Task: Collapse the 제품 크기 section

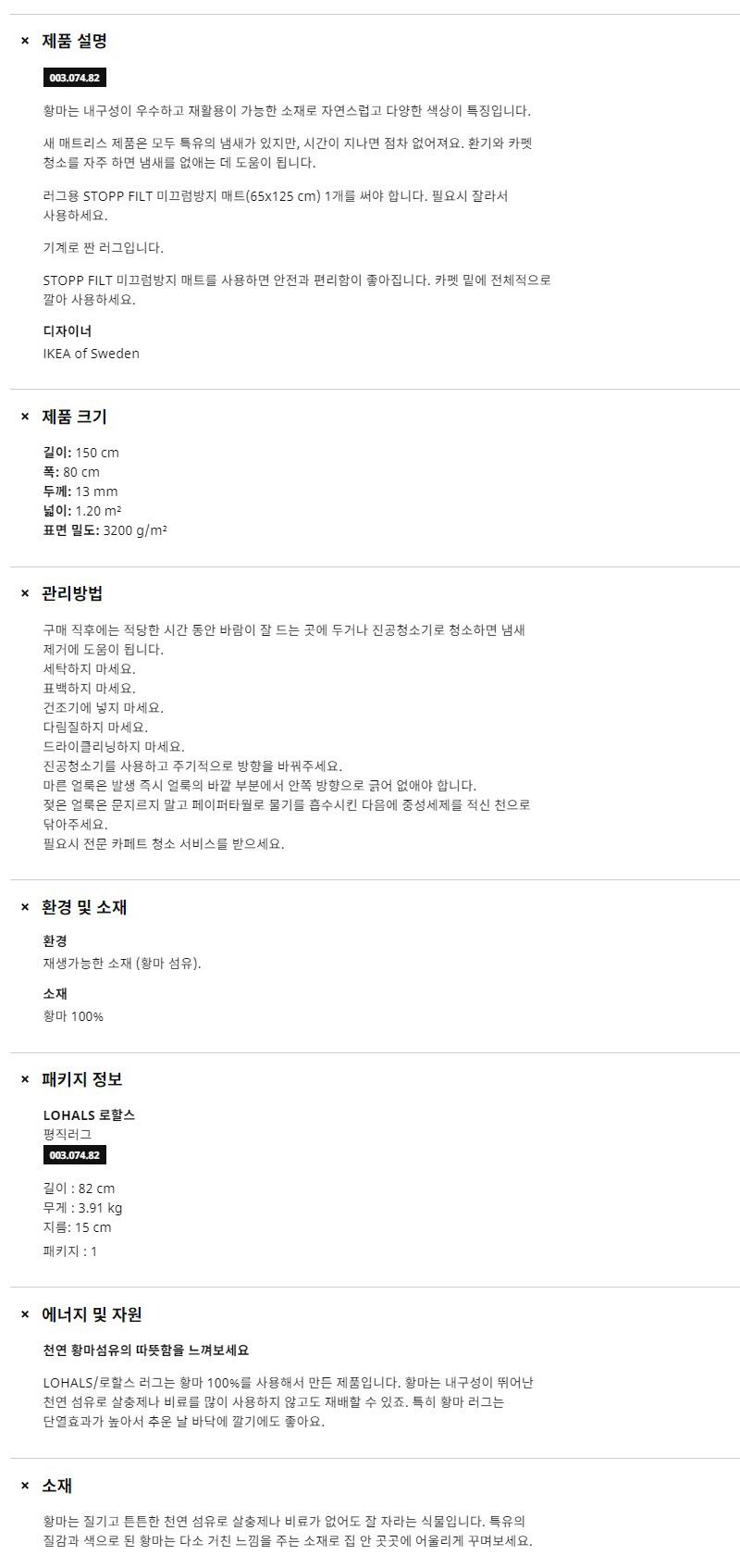Action: click(25, 417)
